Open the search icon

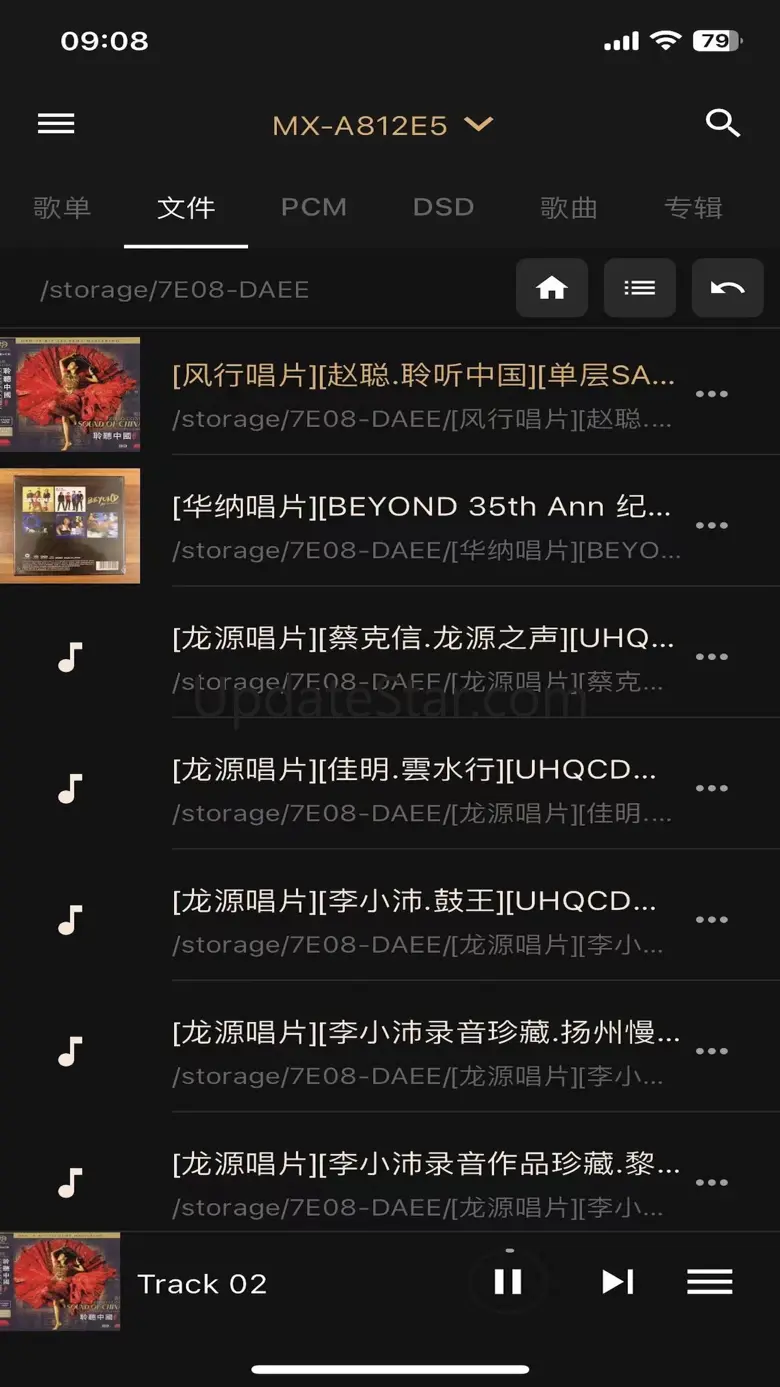pyautogui.click(x=722, y=124)
